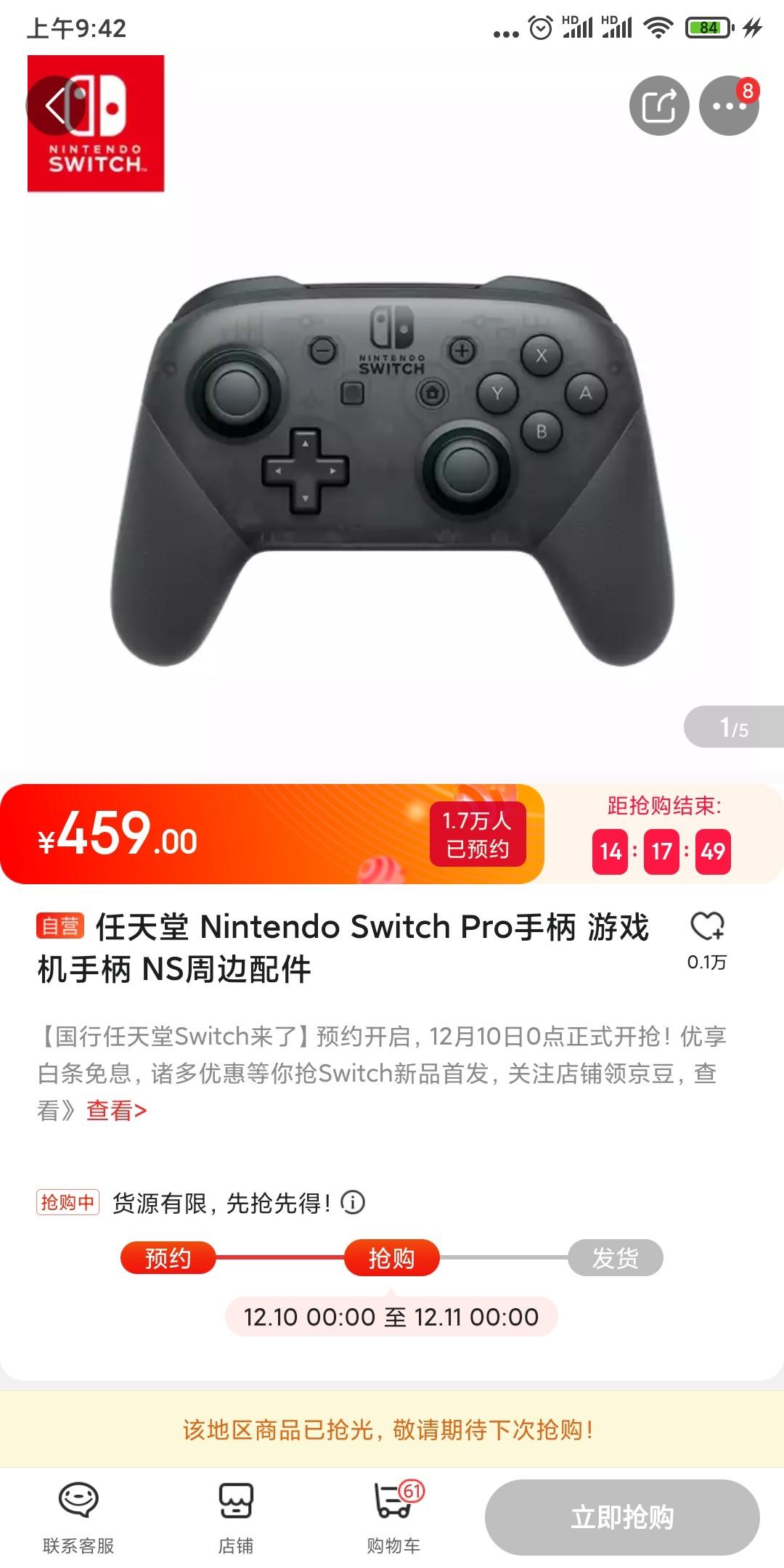Tap the 立即抢购 buy now button

click(x=622, y=1518)
